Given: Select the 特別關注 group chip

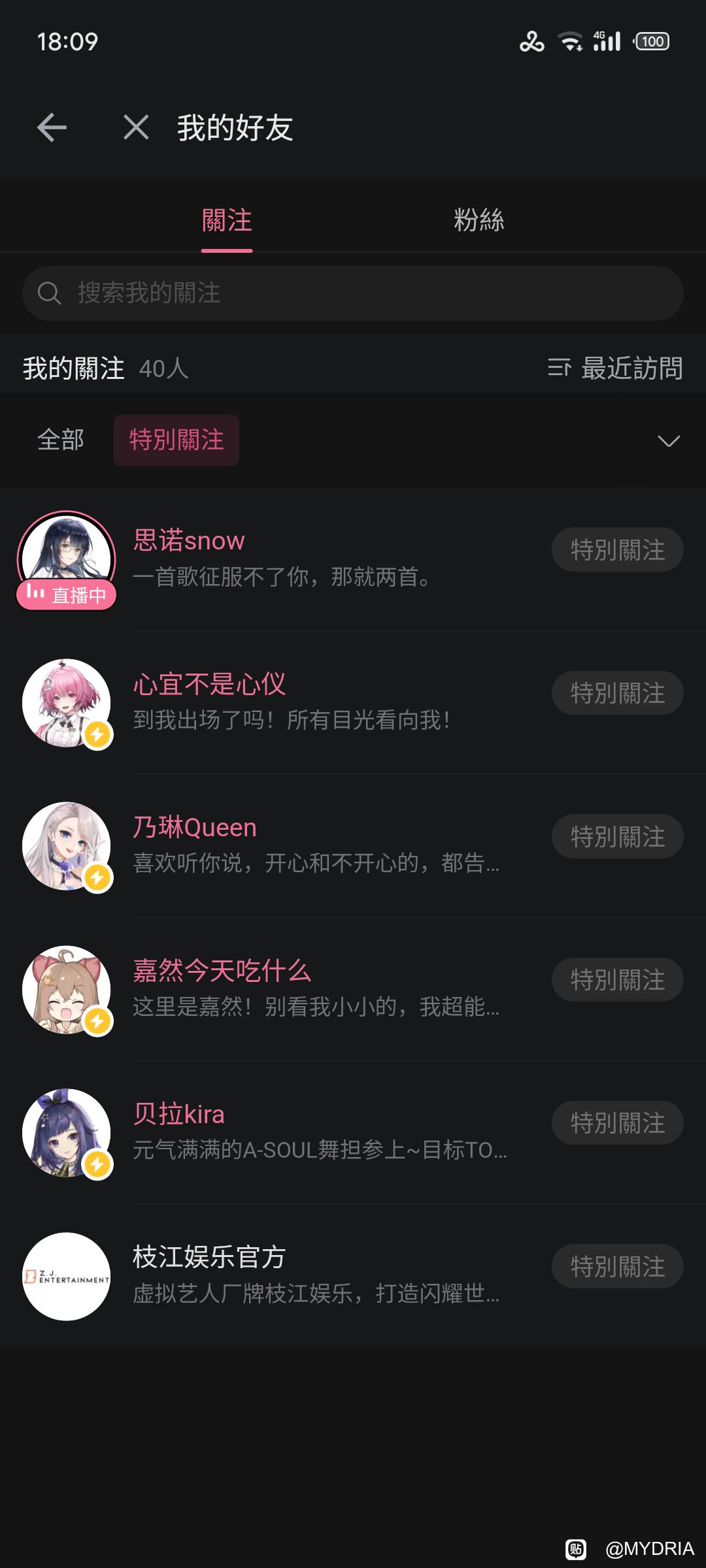Looking at the screenshot, I should coord(176,440).
